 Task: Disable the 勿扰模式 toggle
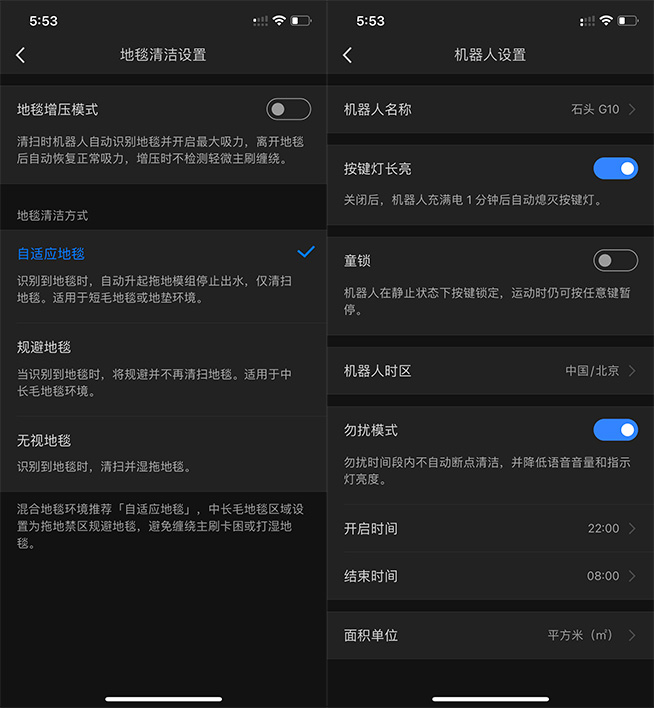pyautogui.click(x=615, y=430)
